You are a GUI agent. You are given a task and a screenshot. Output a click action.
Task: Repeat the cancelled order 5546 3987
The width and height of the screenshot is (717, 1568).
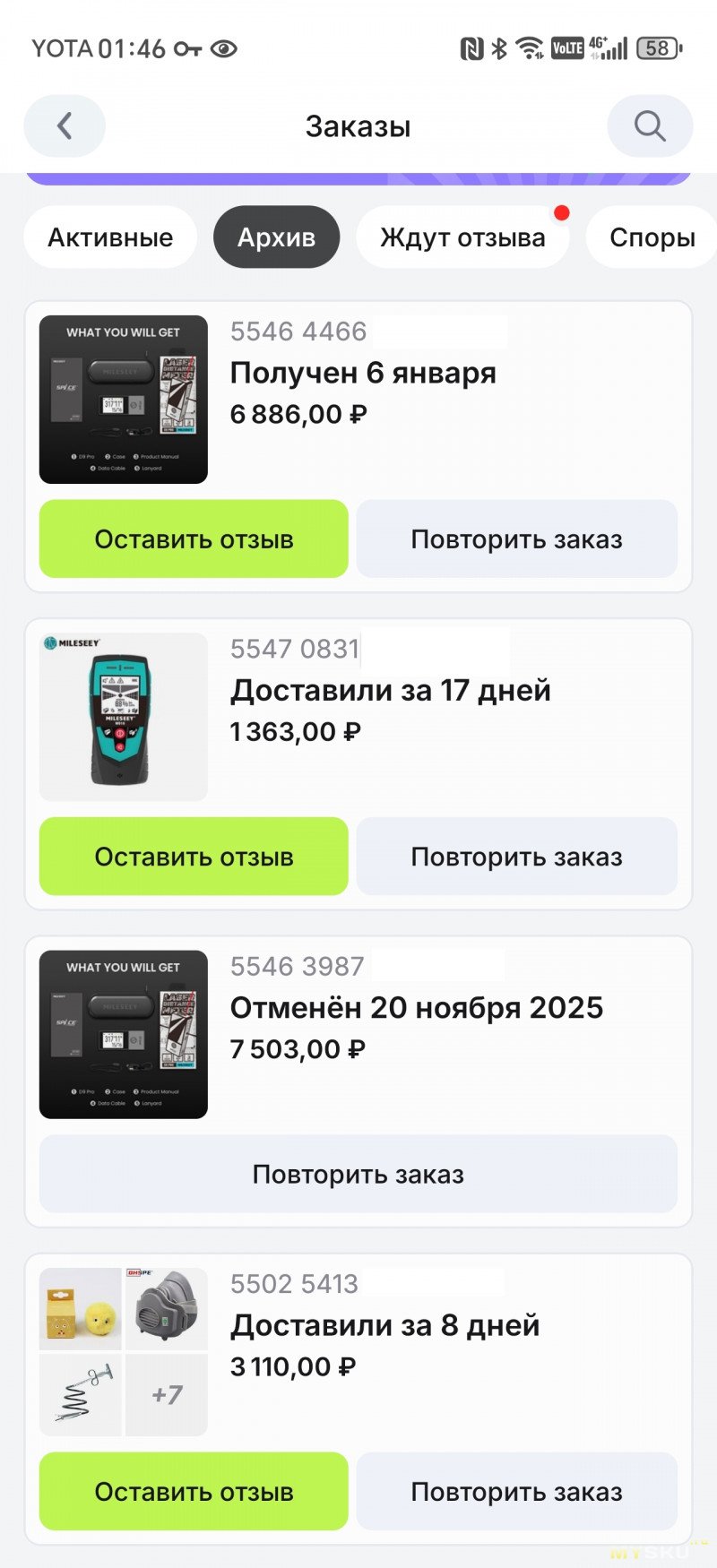pos(358,1174)
